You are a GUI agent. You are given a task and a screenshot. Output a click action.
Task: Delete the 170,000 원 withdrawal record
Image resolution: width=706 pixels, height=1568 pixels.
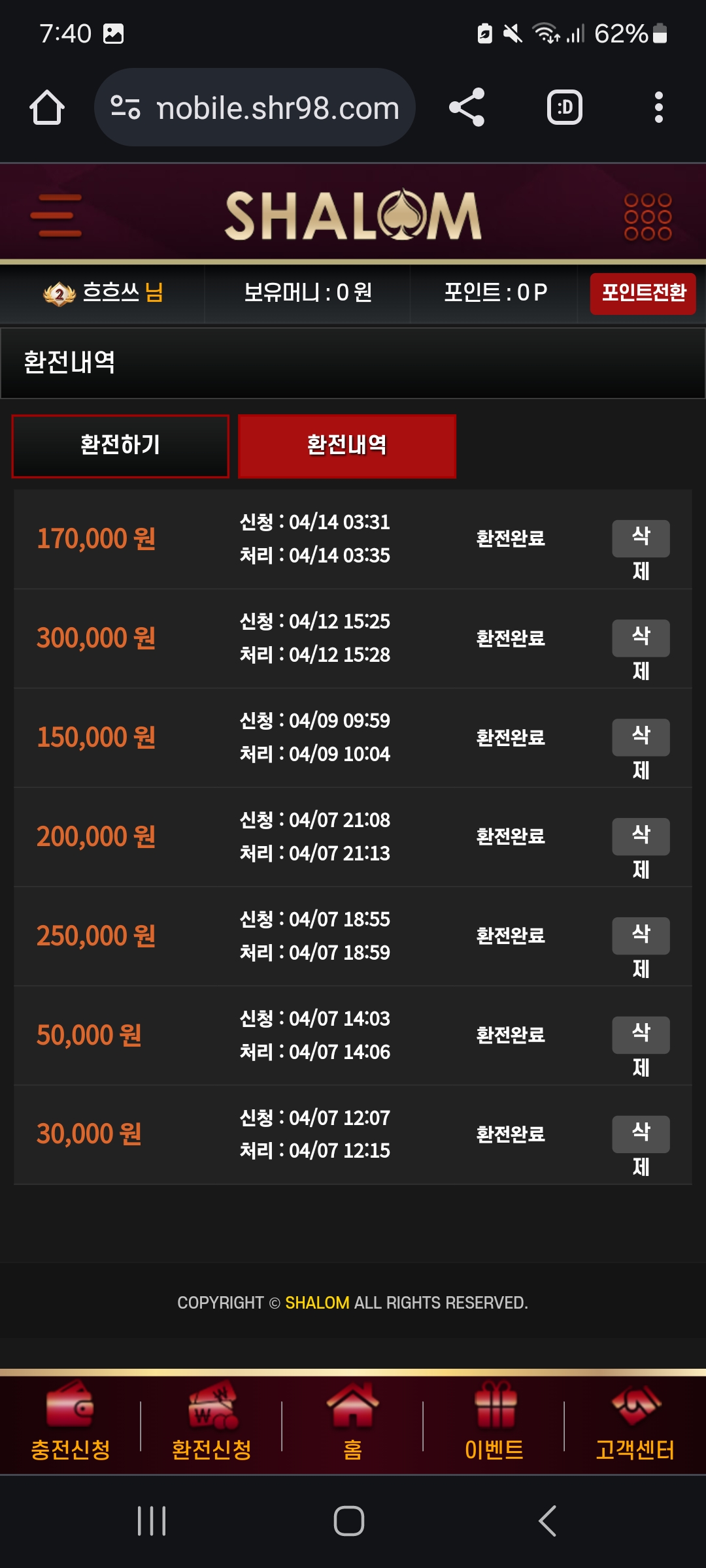click(641, 538)
